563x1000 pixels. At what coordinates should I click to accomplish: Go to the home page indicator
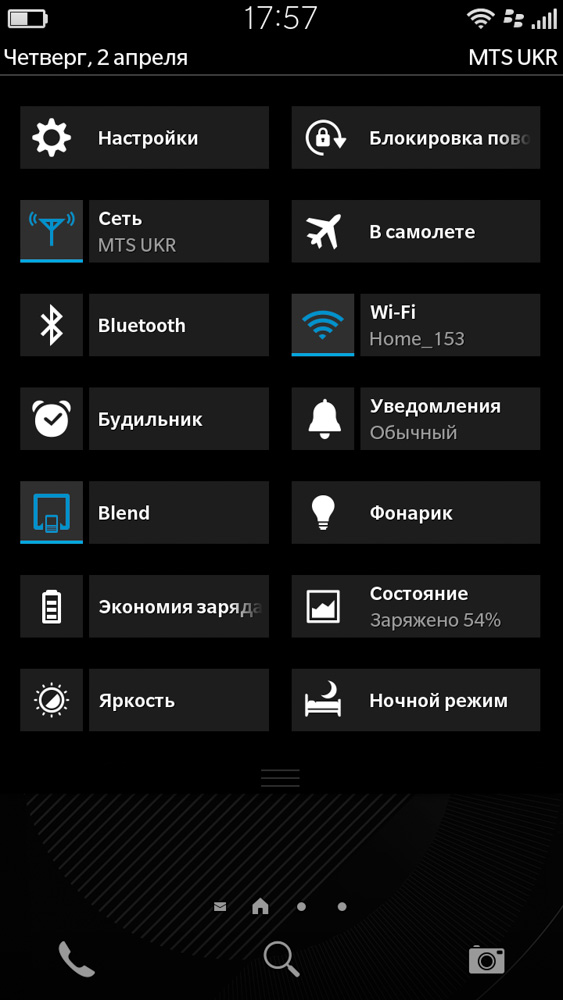(x=260, y=906)
